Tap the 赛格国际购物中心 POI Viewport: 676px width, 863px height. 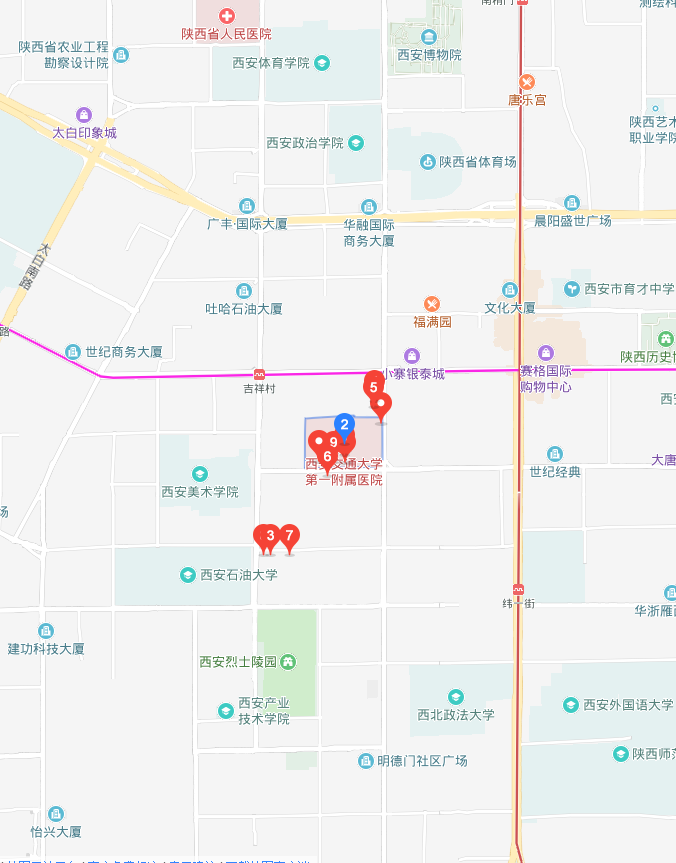545,353
